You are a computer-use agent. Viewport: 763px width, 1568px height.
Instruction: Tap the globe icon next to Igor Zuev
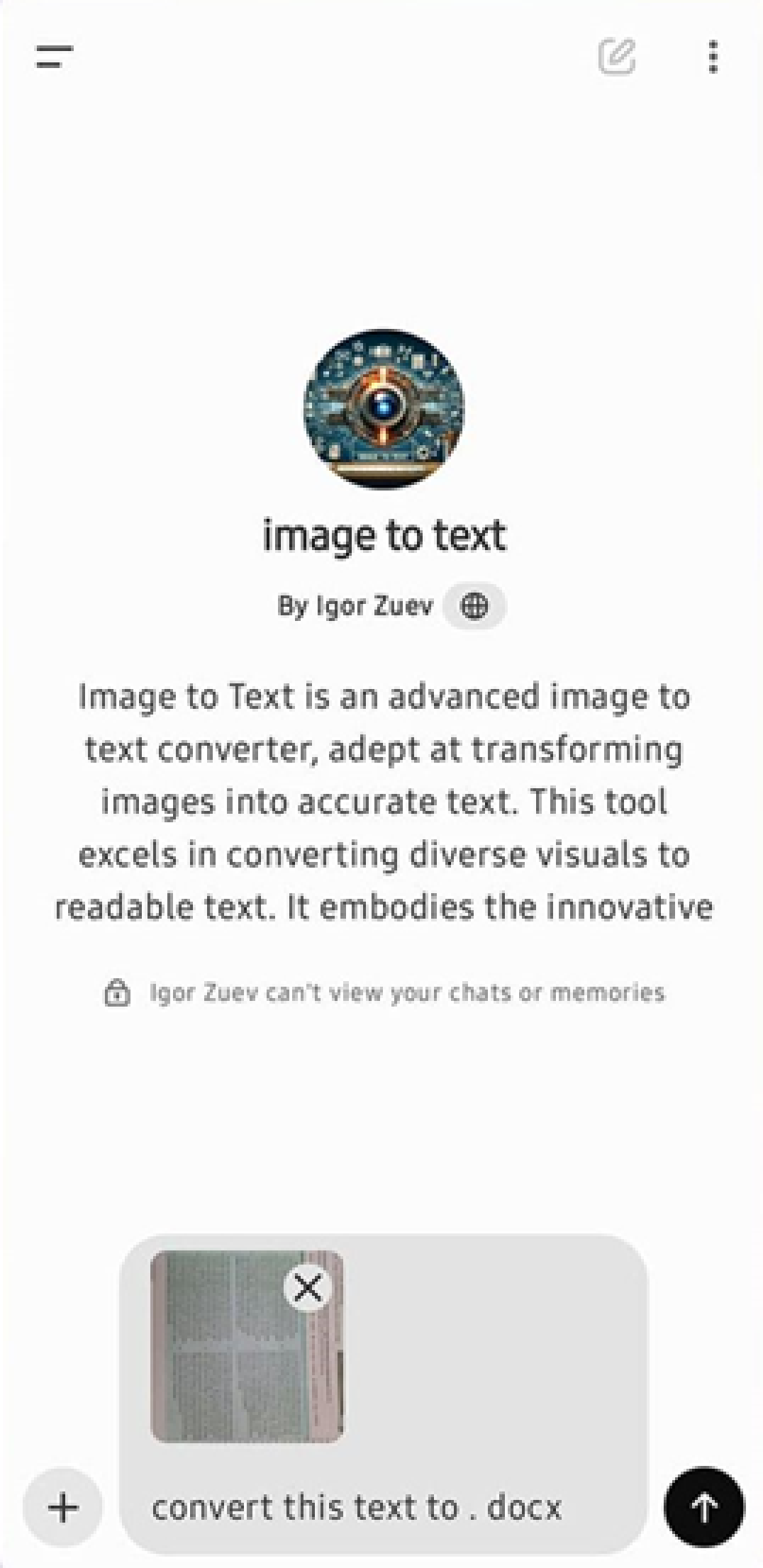(474, 606)
